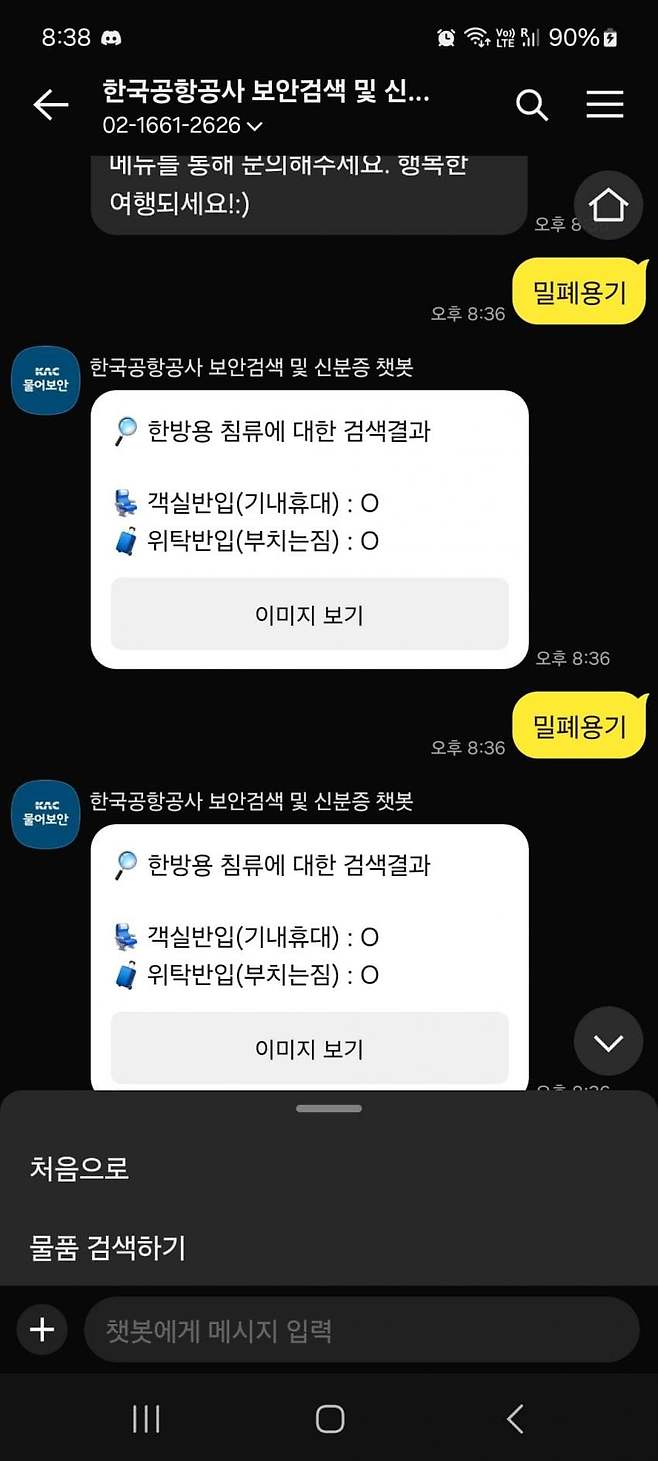
Task: Open the channel home icon
Action: (x=608, y=205)
